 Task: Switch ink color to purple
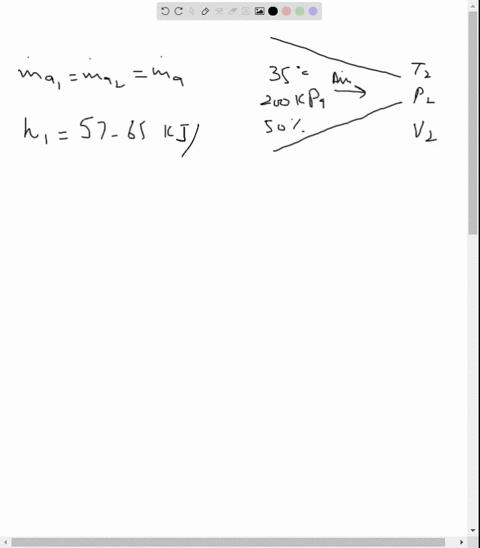tap(313, 11)
